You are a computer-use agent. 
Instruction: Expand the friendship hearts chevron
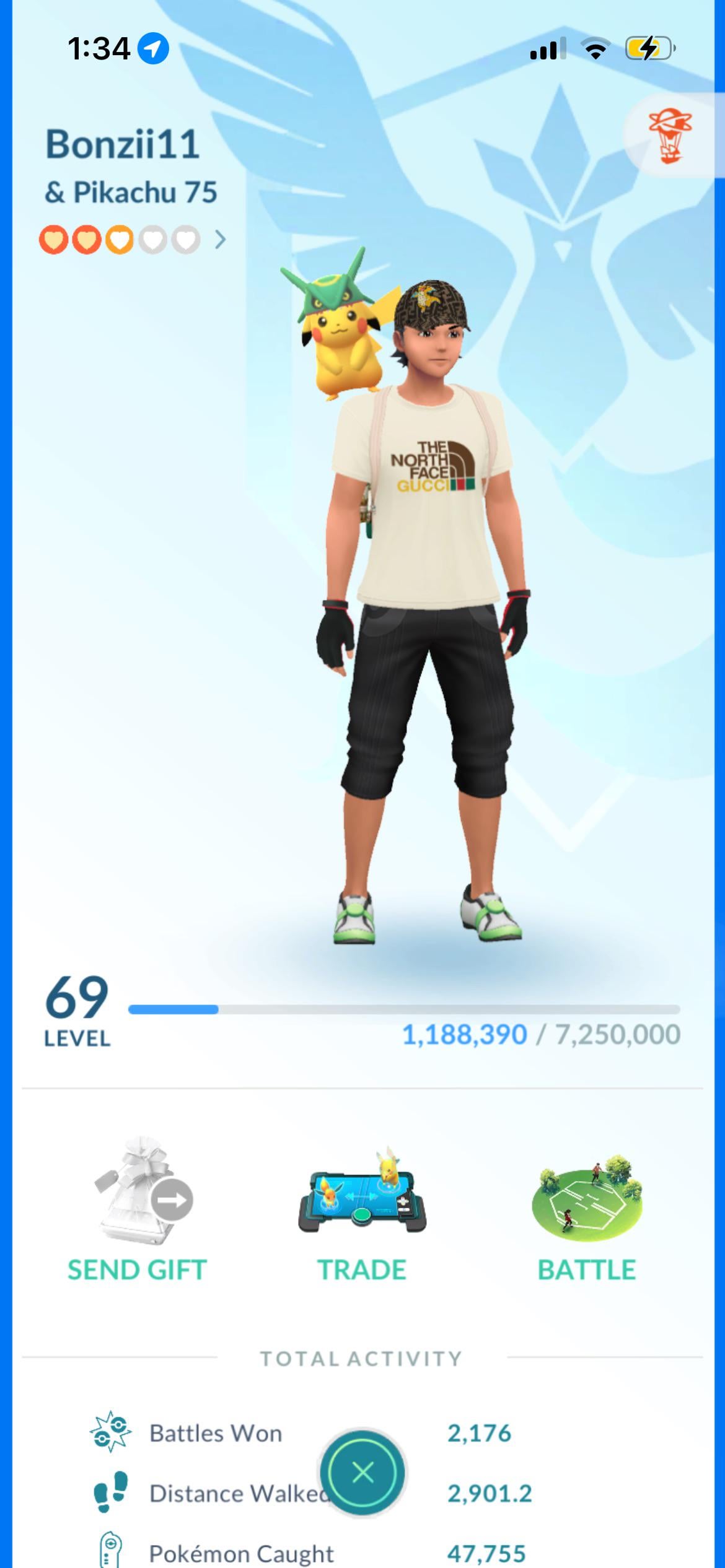[x=220, y=240]
